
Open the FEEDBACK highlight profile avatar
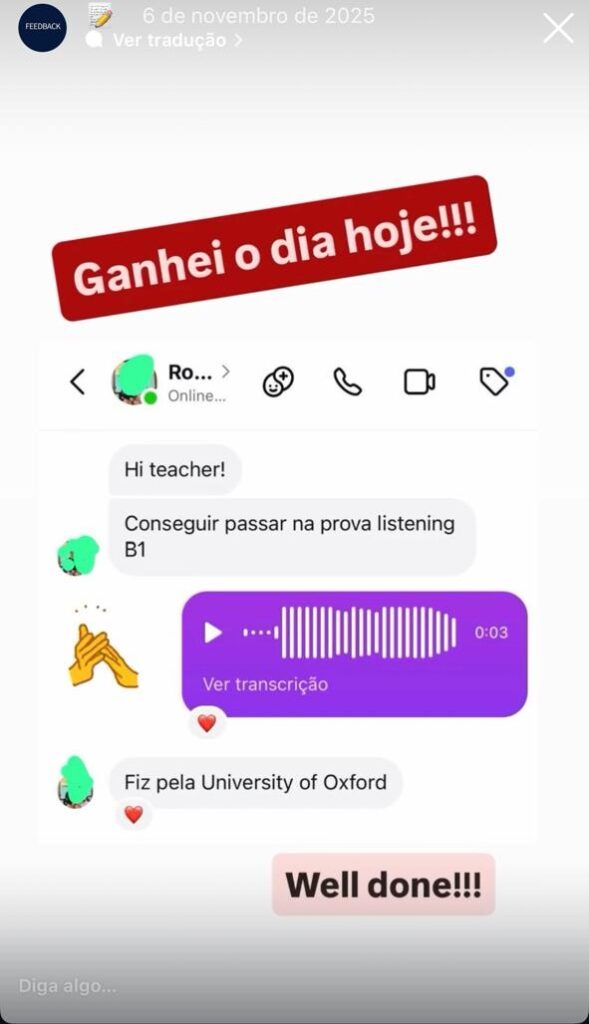point(42,27)
